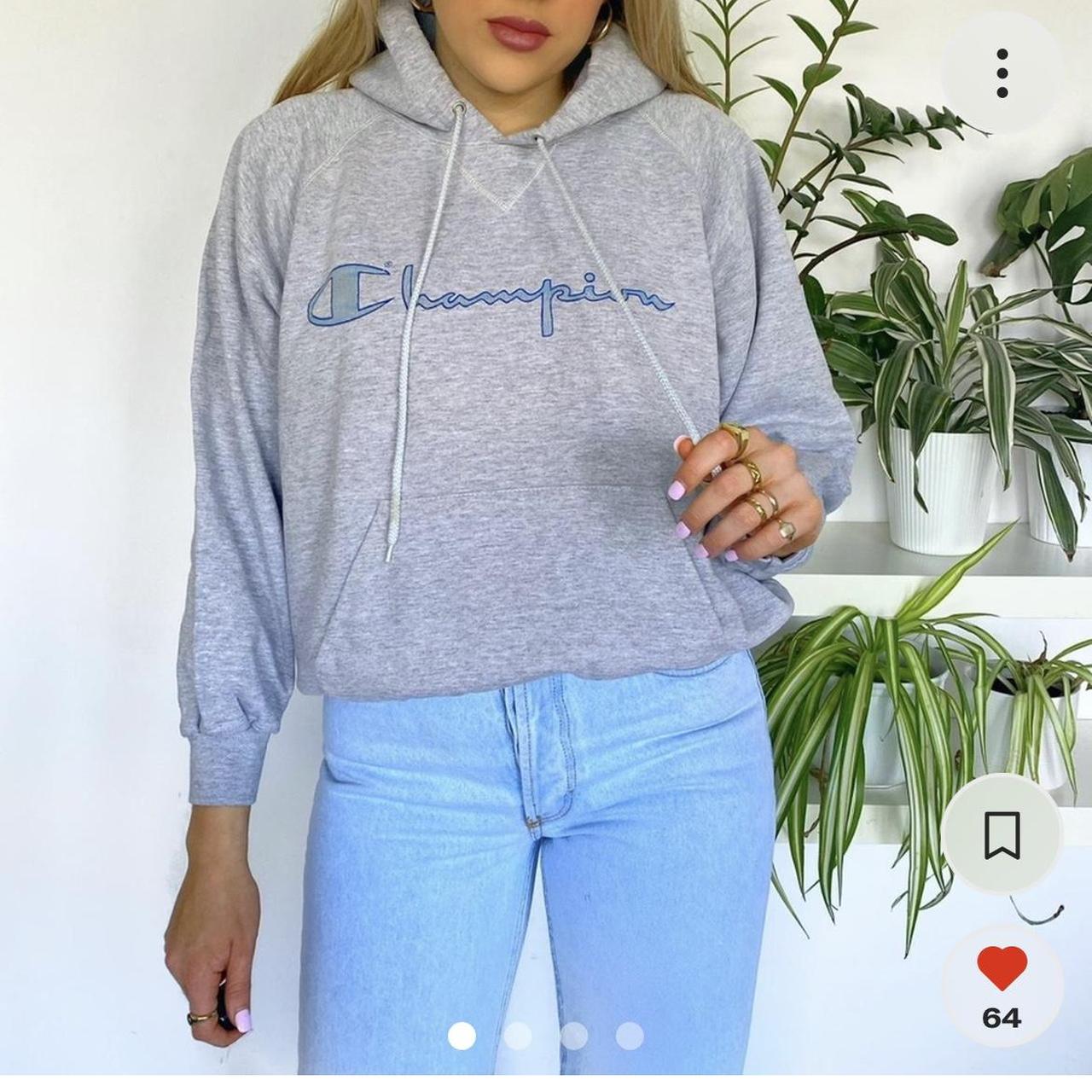Viewport: 1092px width, 1092px height.
Task: Jump to the third photo dot
Action: point(573,1036)
